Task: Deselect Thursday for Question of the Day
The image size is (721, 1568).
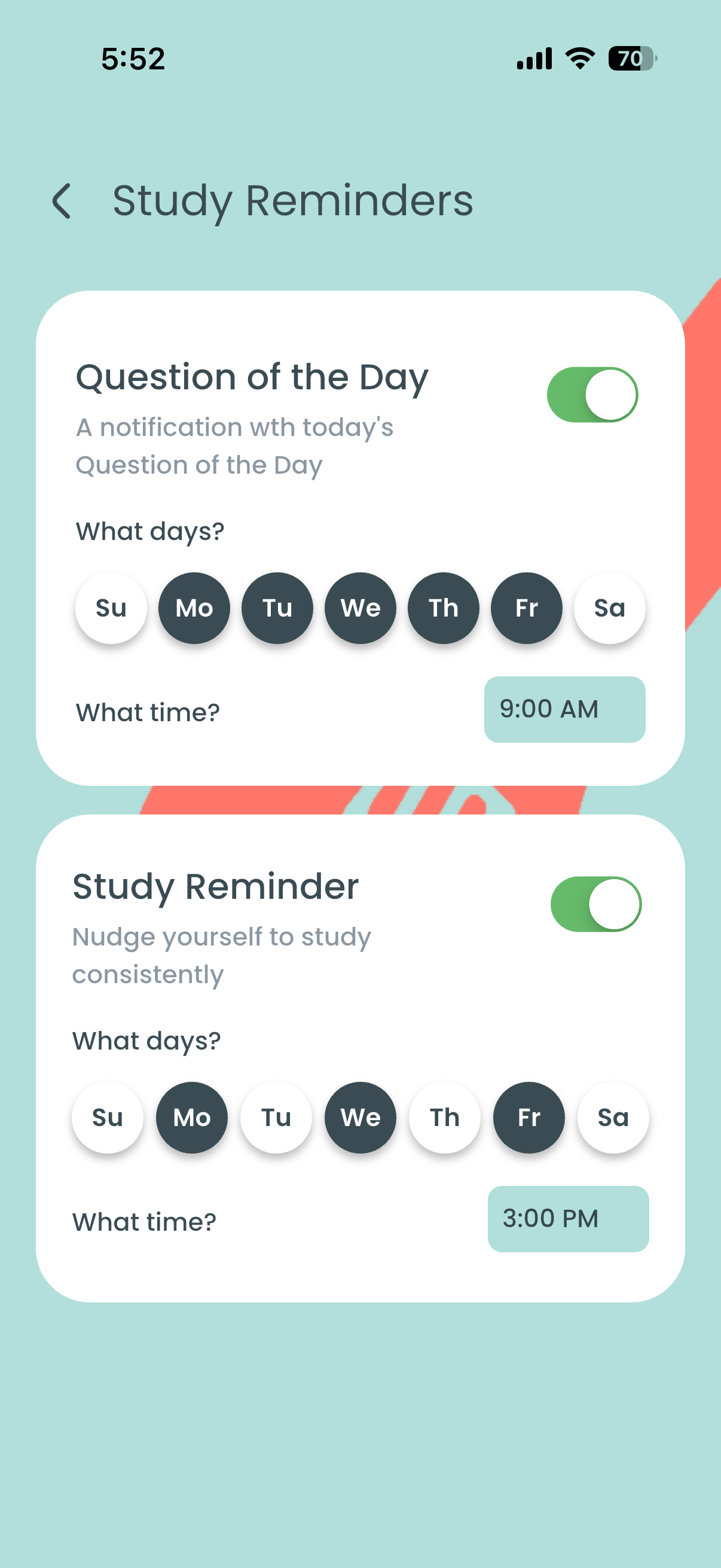Action: (443, 608)
